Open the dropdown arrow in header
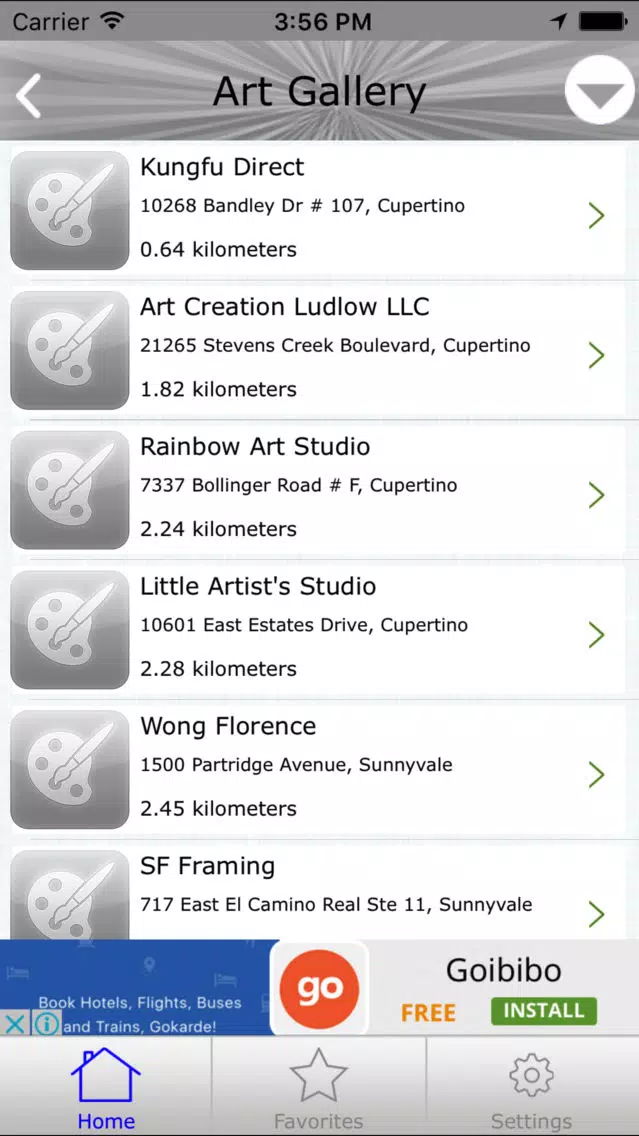The width and height of the screenshot is (639, 1136). (600, 91)
